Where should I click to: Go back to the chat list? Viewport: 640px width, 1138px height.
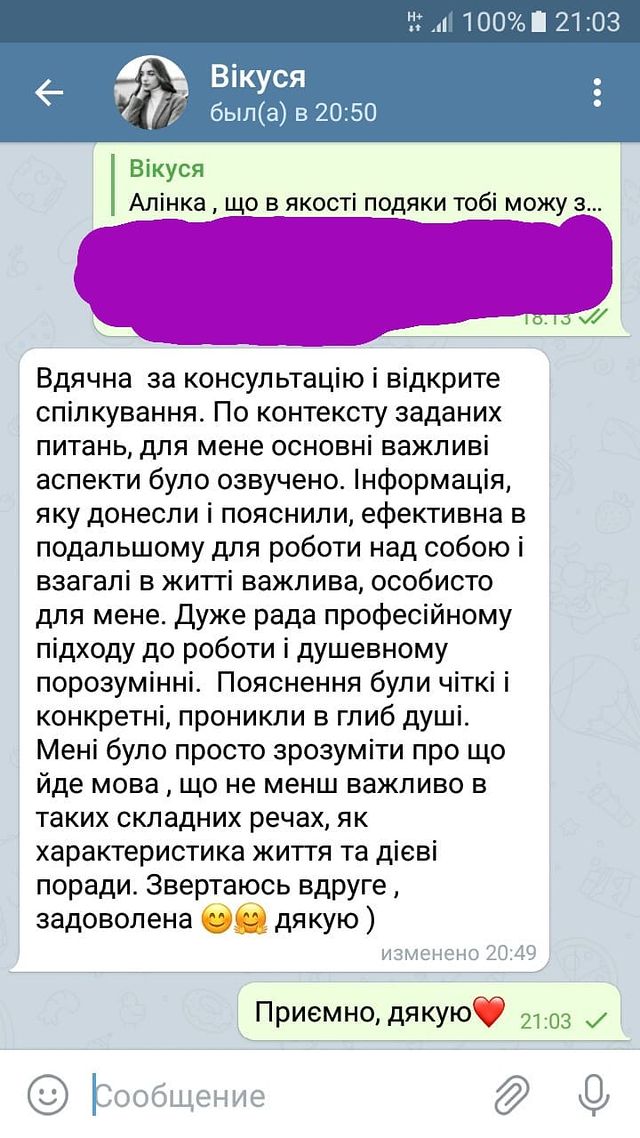49,93
